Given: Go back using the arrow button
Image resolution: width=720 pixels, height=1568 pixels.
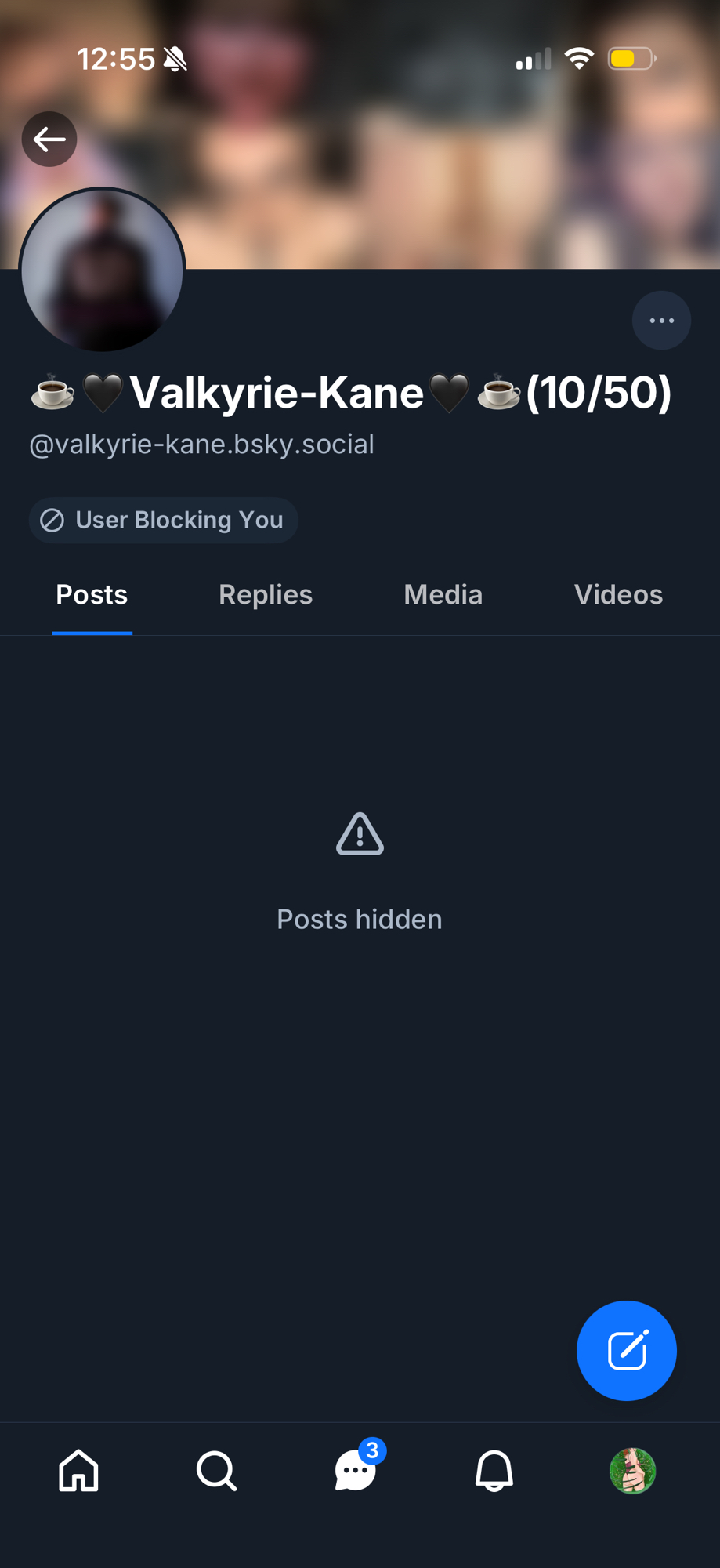Looking at the screenshot, I should pos(49,140).
